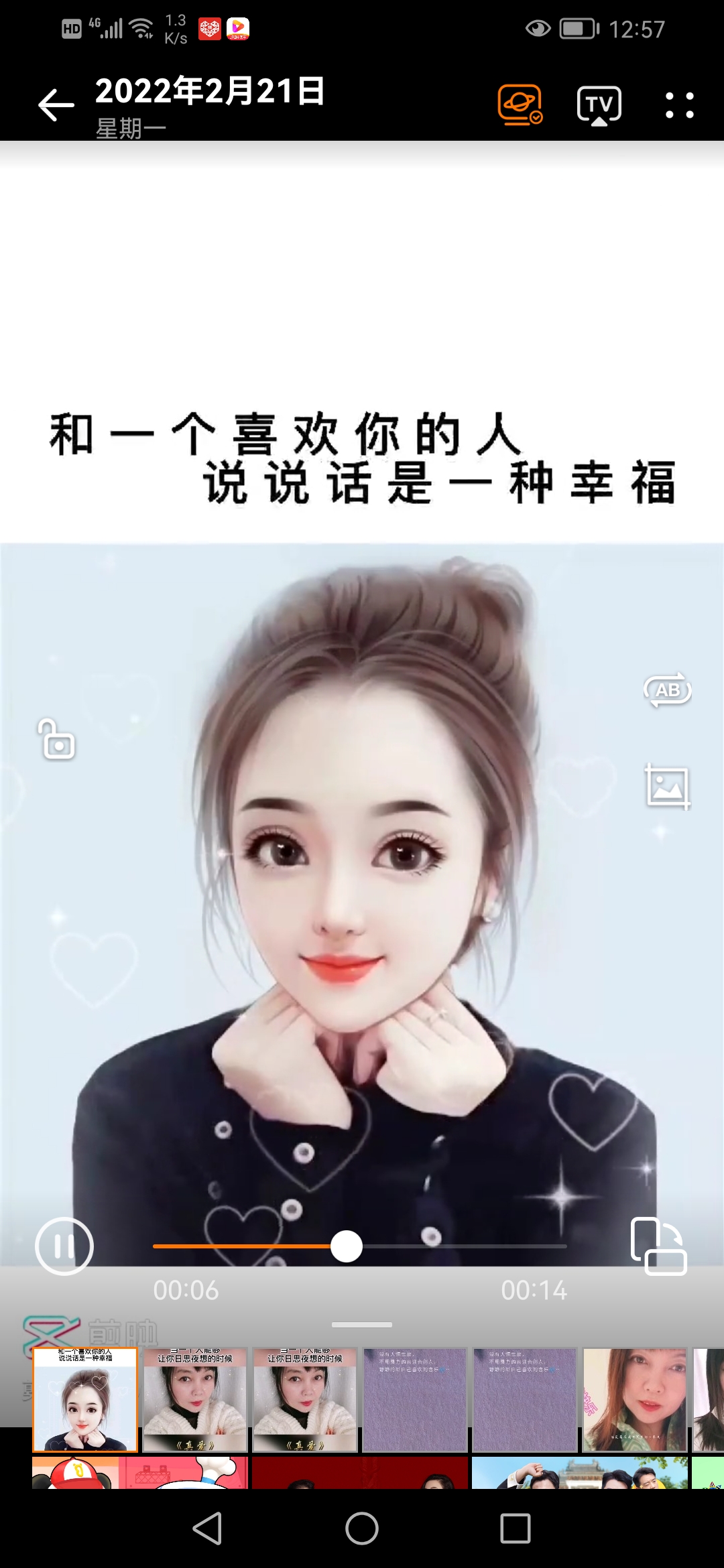Toggle the screen rotation lock

click(58, 740)
